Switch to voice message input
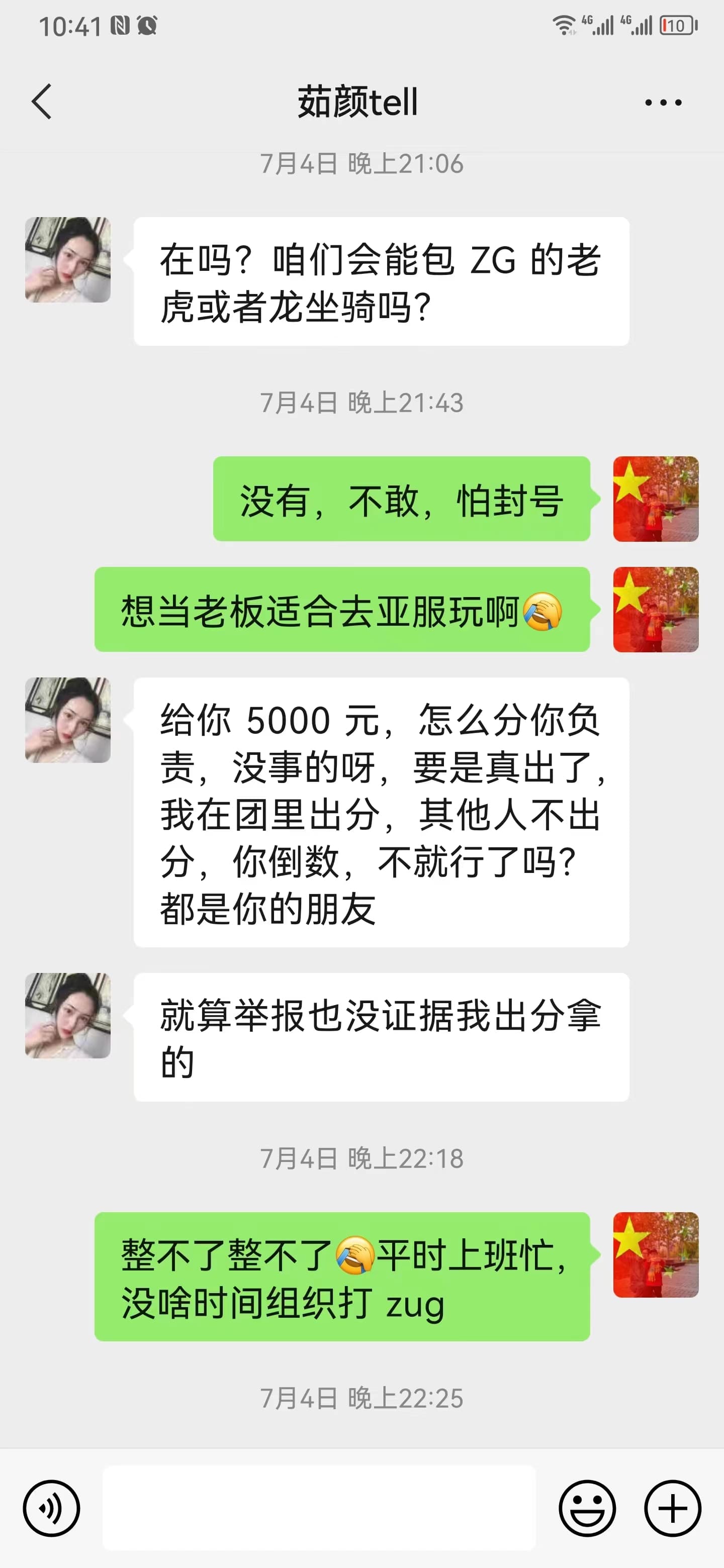This screenshot has height=1568, width=724. [x=51, y=1508]
